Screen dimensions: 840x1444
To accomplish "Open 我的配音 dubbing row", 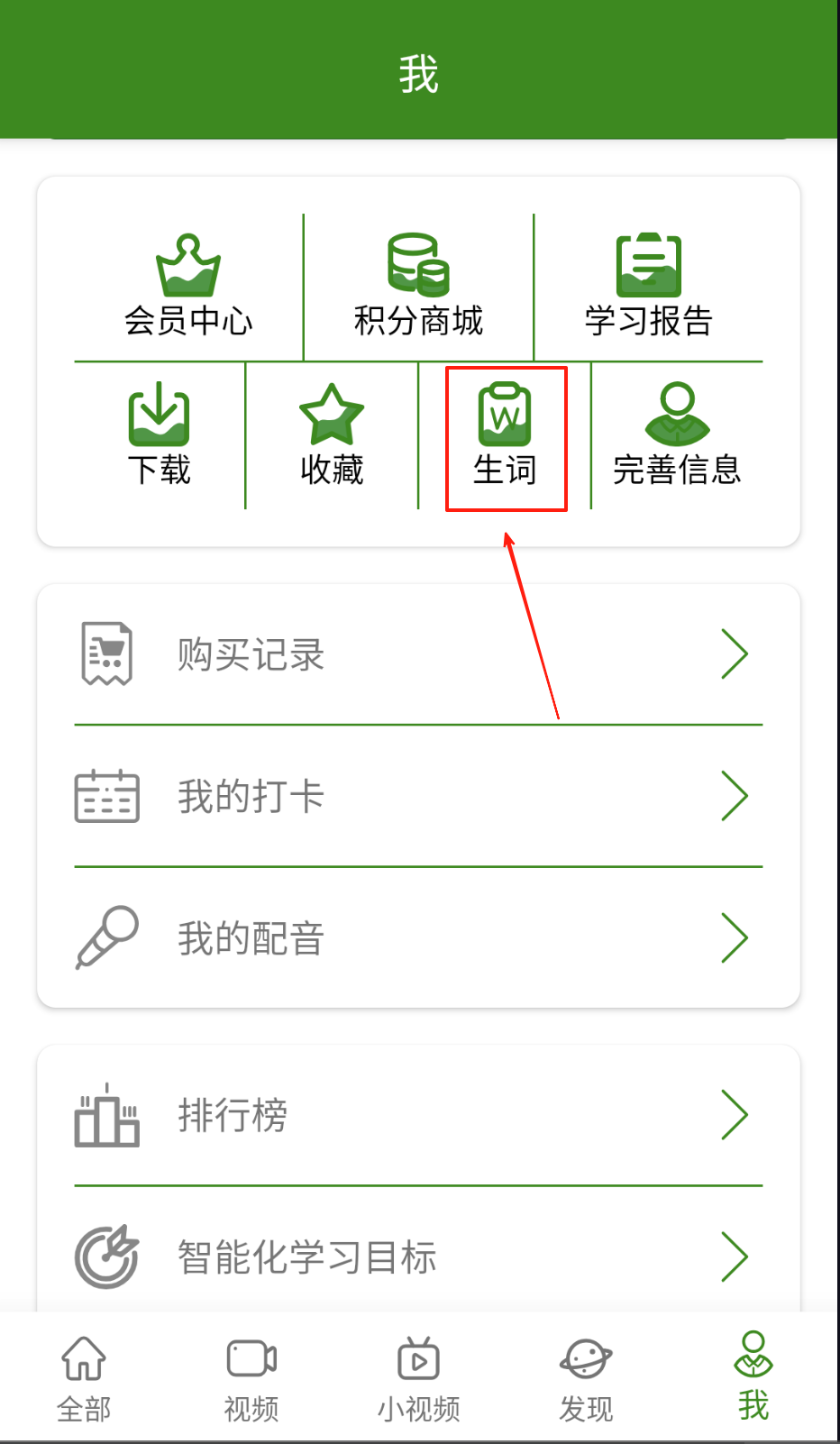I will [x=418, y=937].
